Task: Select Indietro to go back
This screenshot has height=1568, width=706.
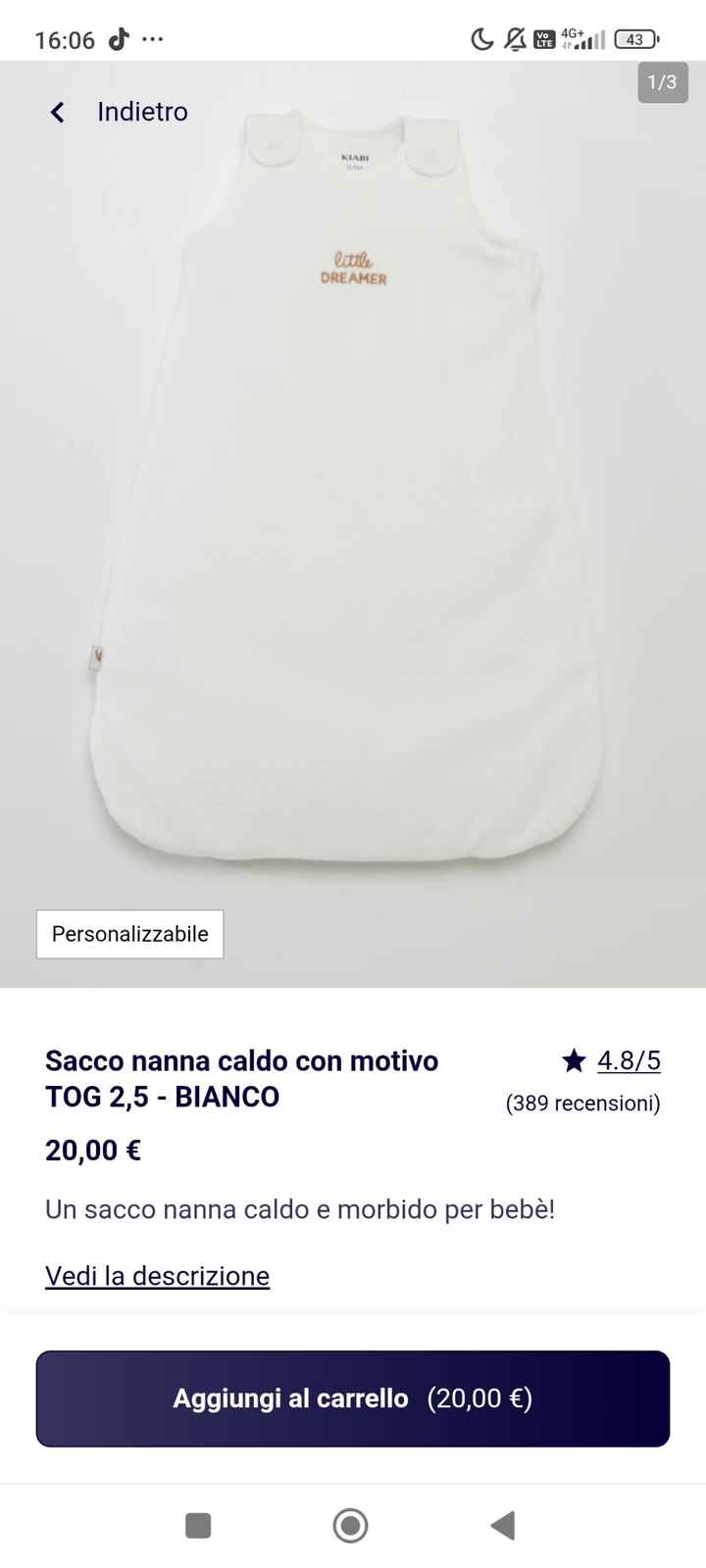Action: click(141, 112)
